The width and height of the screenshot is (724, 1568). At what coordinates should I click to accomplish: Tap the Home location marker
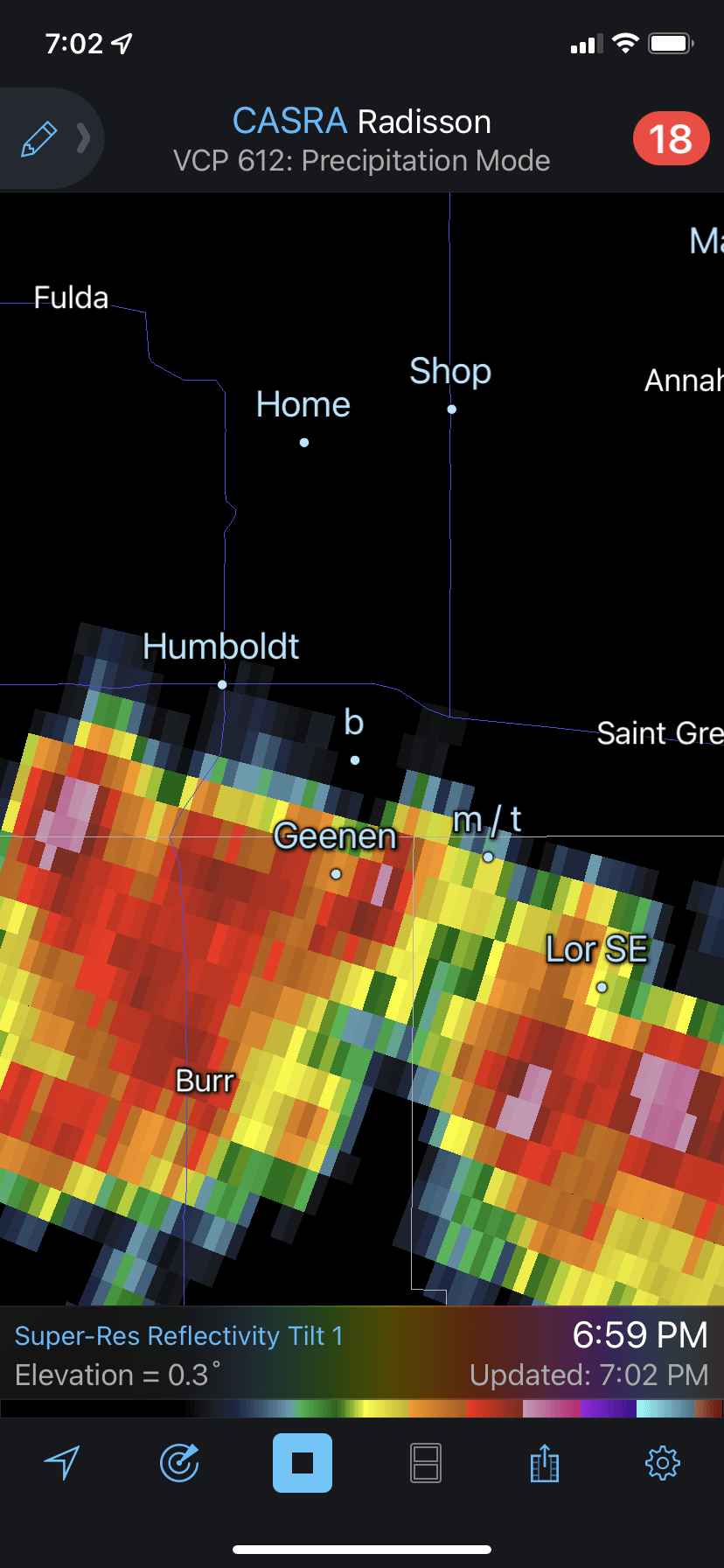304,443
